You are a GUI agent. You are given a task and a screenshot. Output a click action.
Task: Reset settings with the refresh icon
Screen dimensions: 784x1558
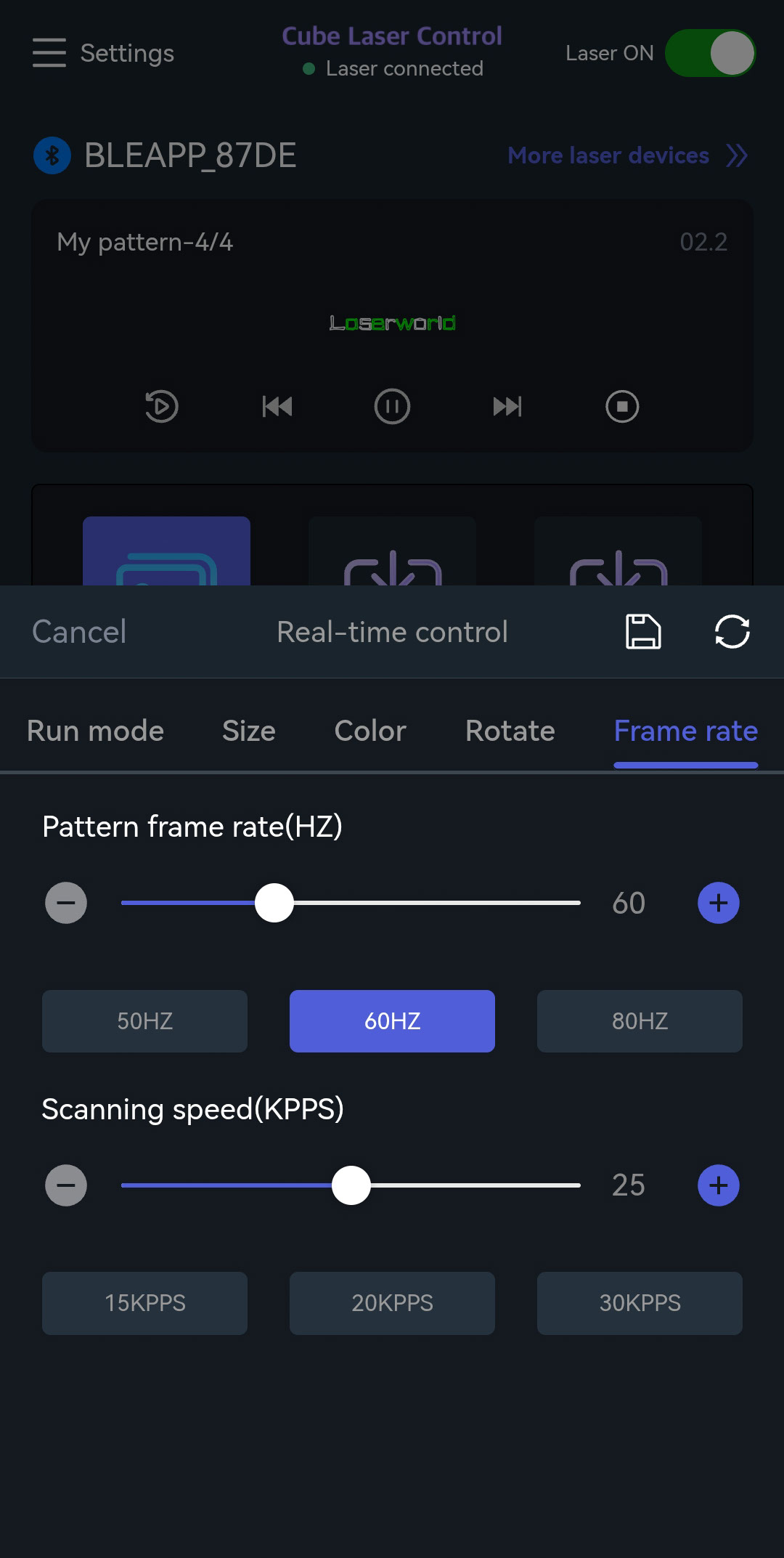click(x=732, y=631)
